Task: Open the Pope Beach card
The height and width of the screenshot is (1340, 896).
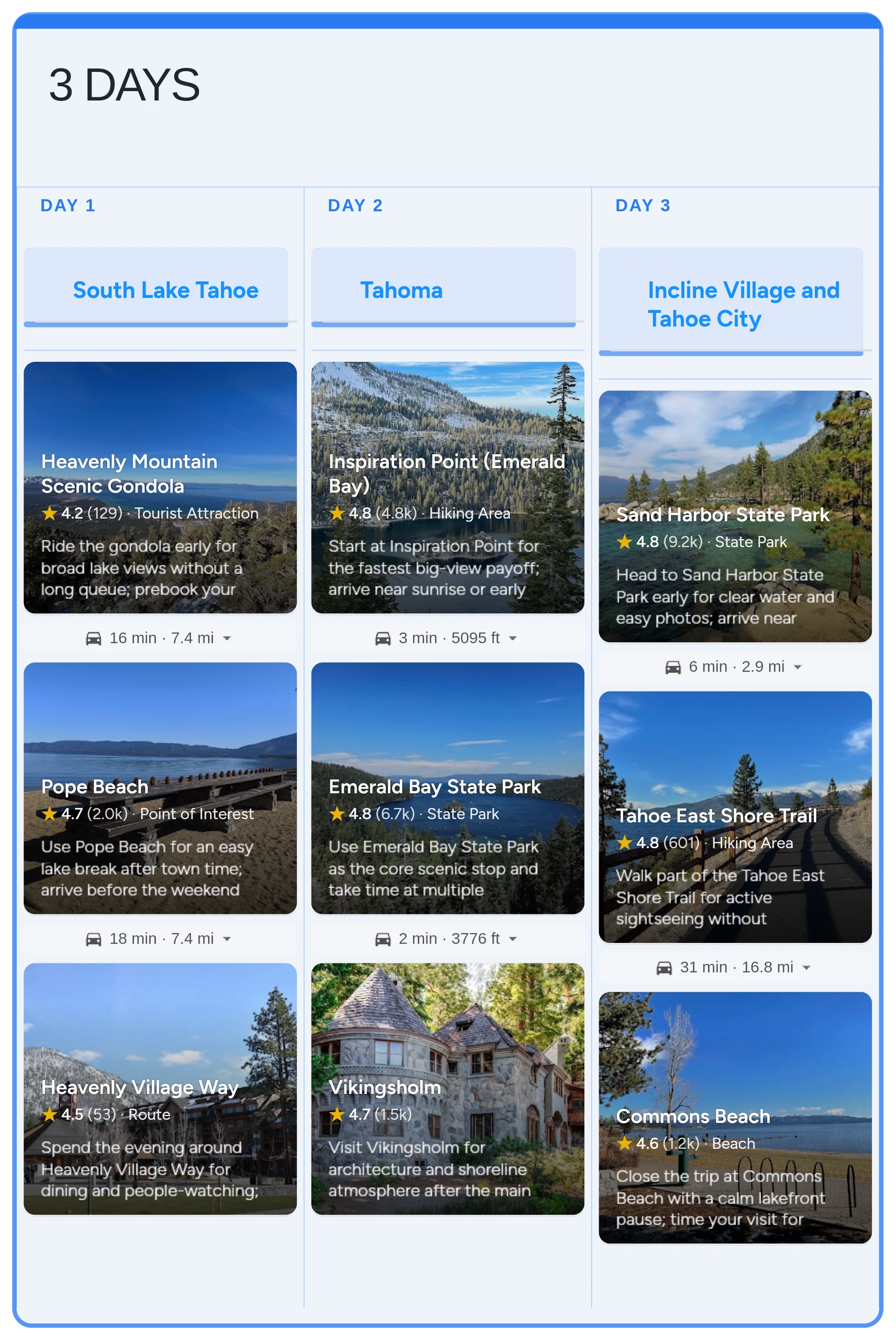Action: coord(160,788)
